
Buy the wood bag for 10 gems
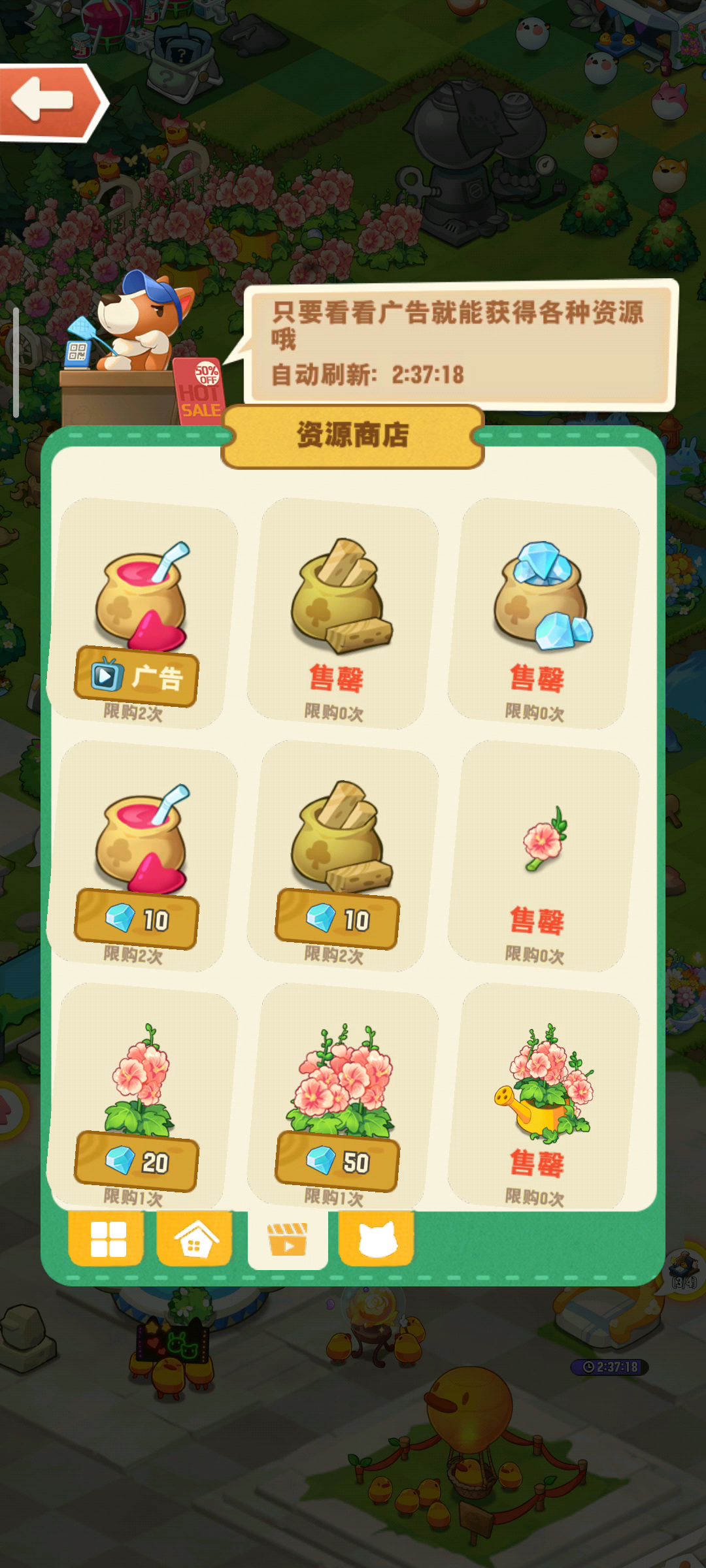pos(337,919)
